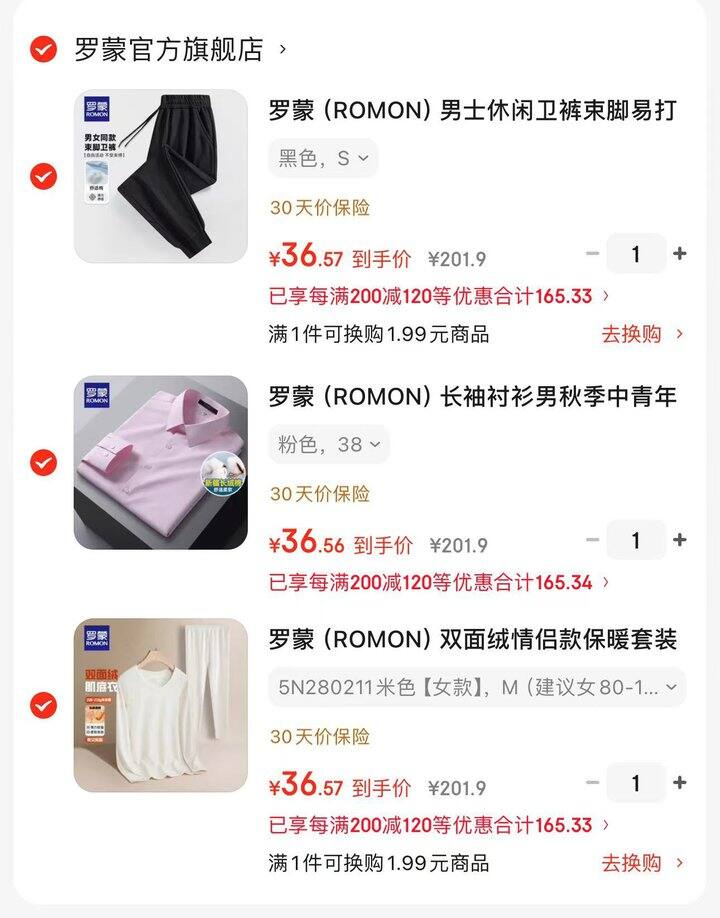Change the 粉色, 38 variant selection
The image size is (720, 918).
(x=329, y=444)
